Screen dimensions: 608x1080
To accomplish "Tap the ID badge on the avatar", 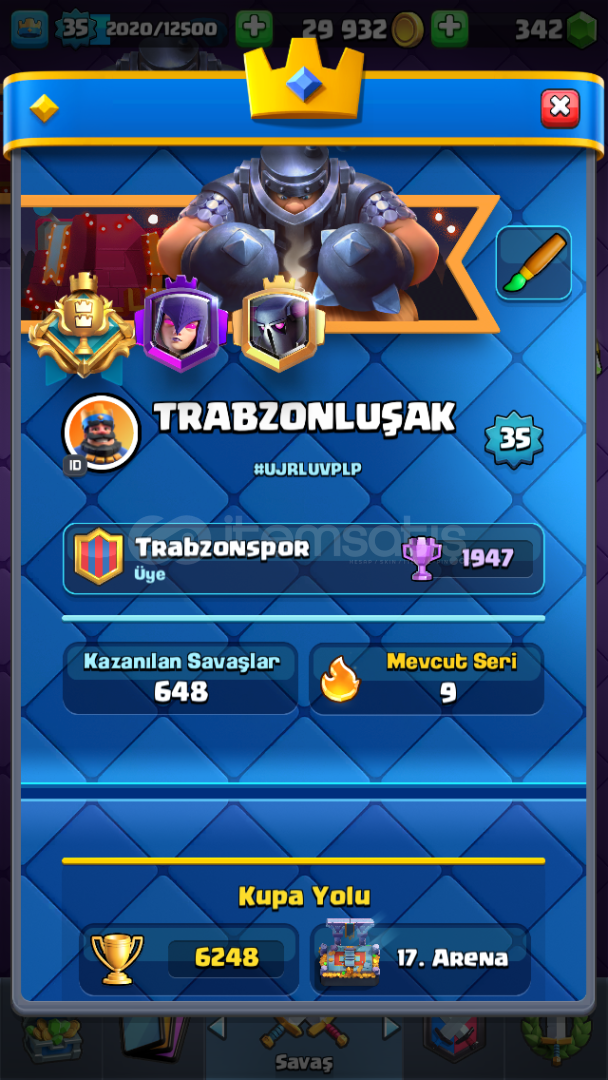I will [x=75, y=466].
